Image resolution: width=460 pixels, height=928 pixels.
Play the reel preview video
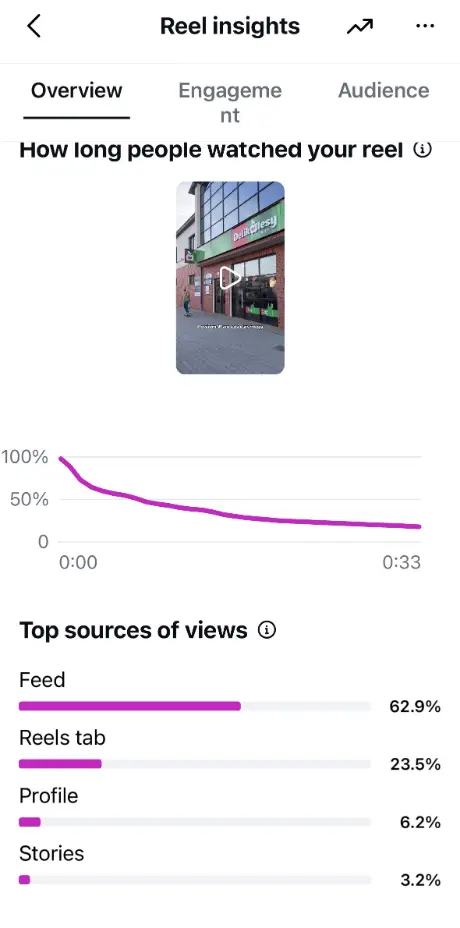pos(230,278)
